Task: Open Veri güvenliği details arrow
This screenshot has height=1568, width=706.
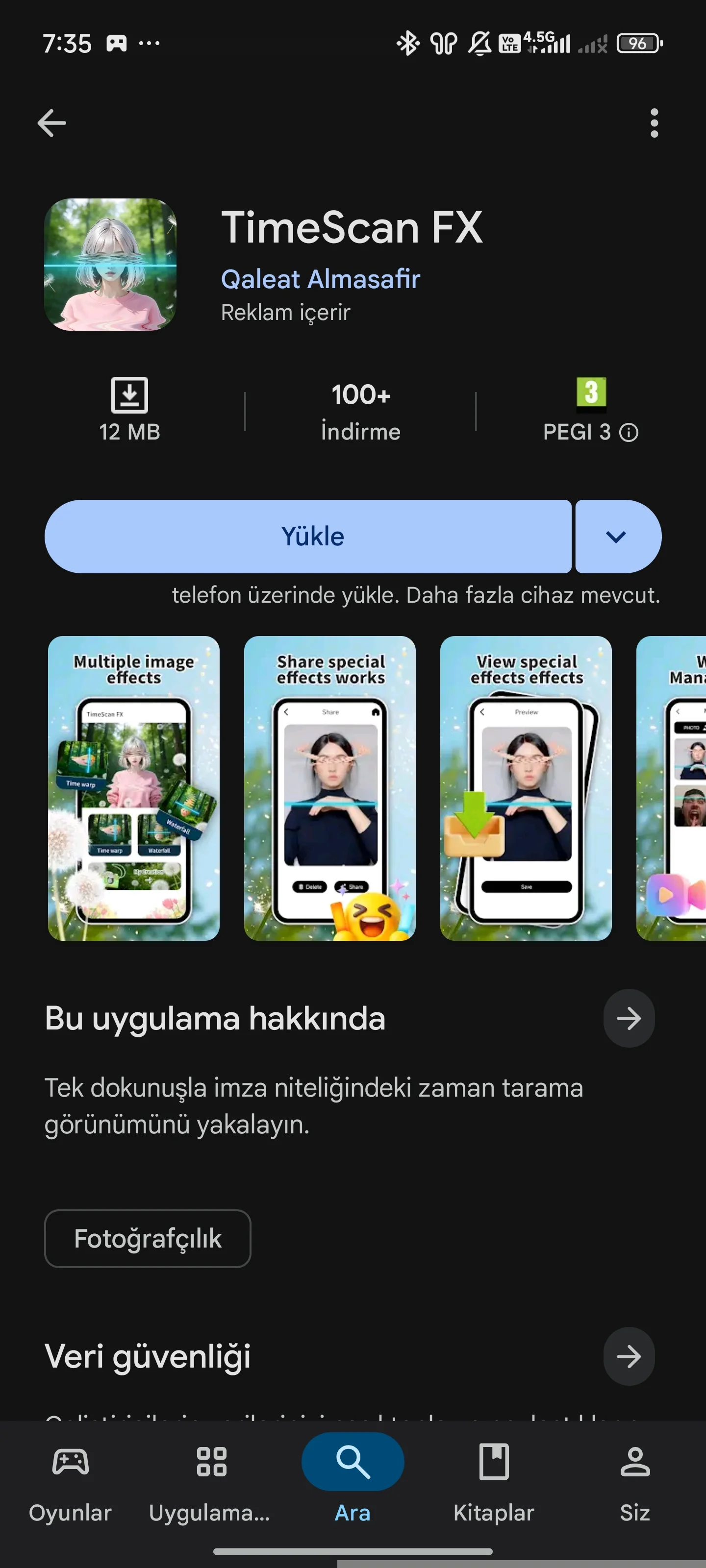Action: 628,1356
